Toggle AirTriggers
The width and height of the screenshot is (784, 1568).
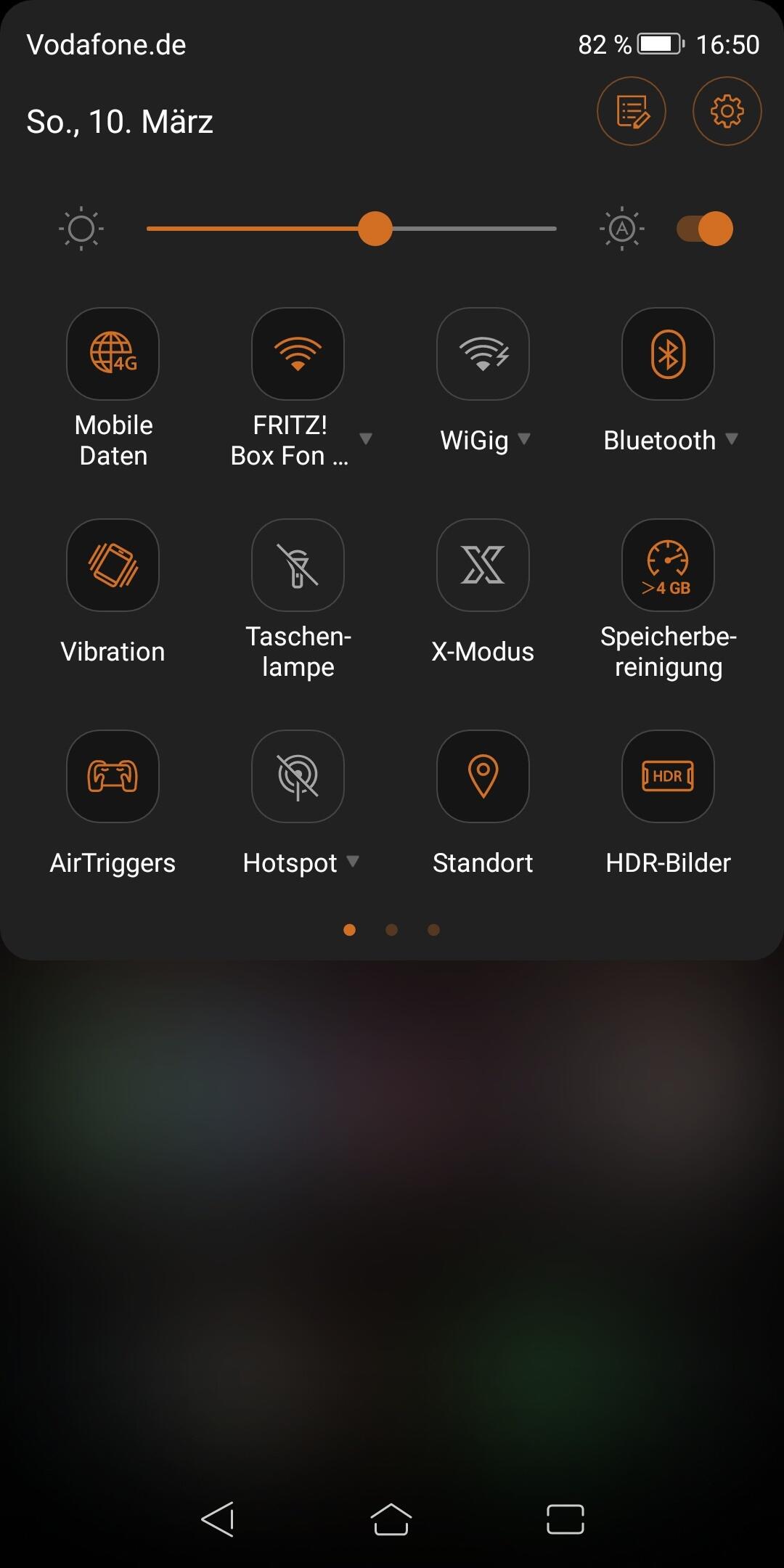coord(113,776)
